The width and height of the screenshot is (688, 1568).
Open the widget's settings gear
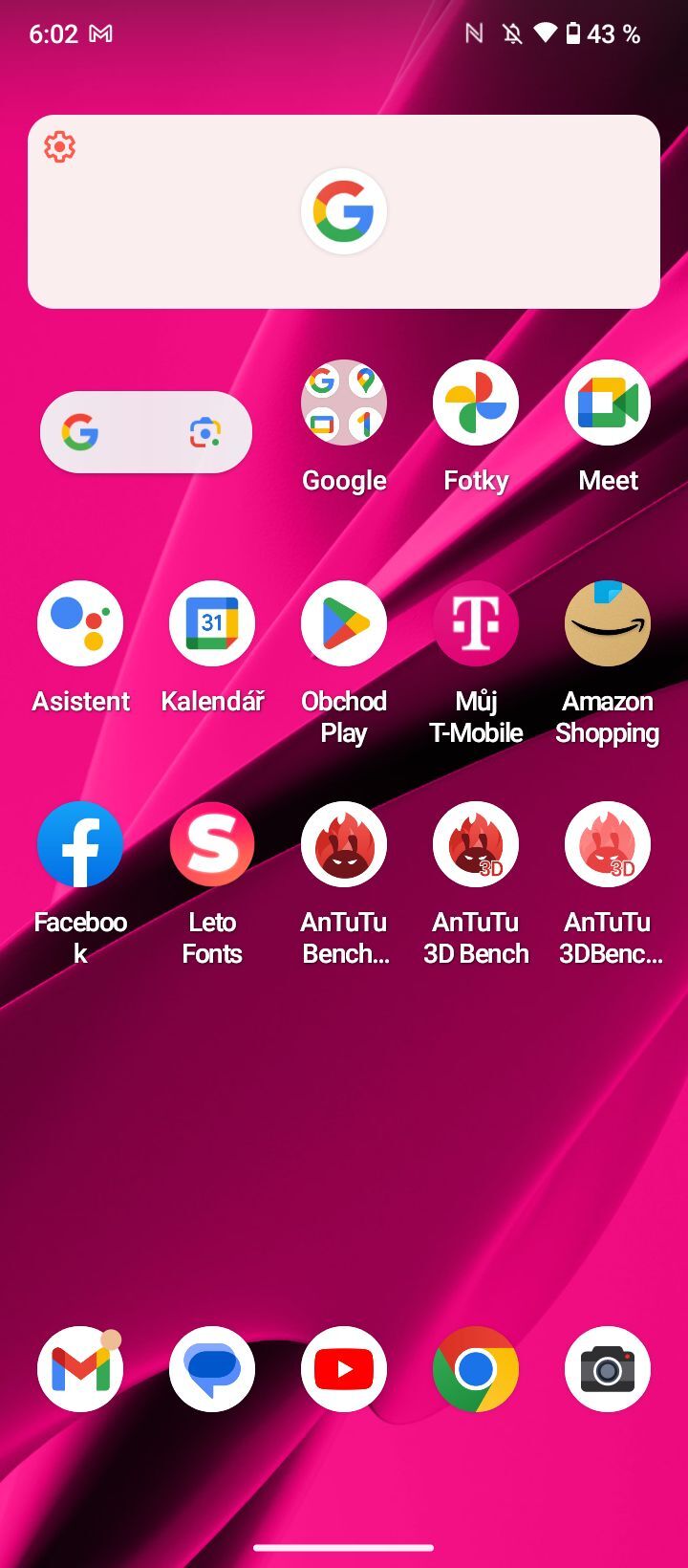pyautogui.click(x=59, y=146)
